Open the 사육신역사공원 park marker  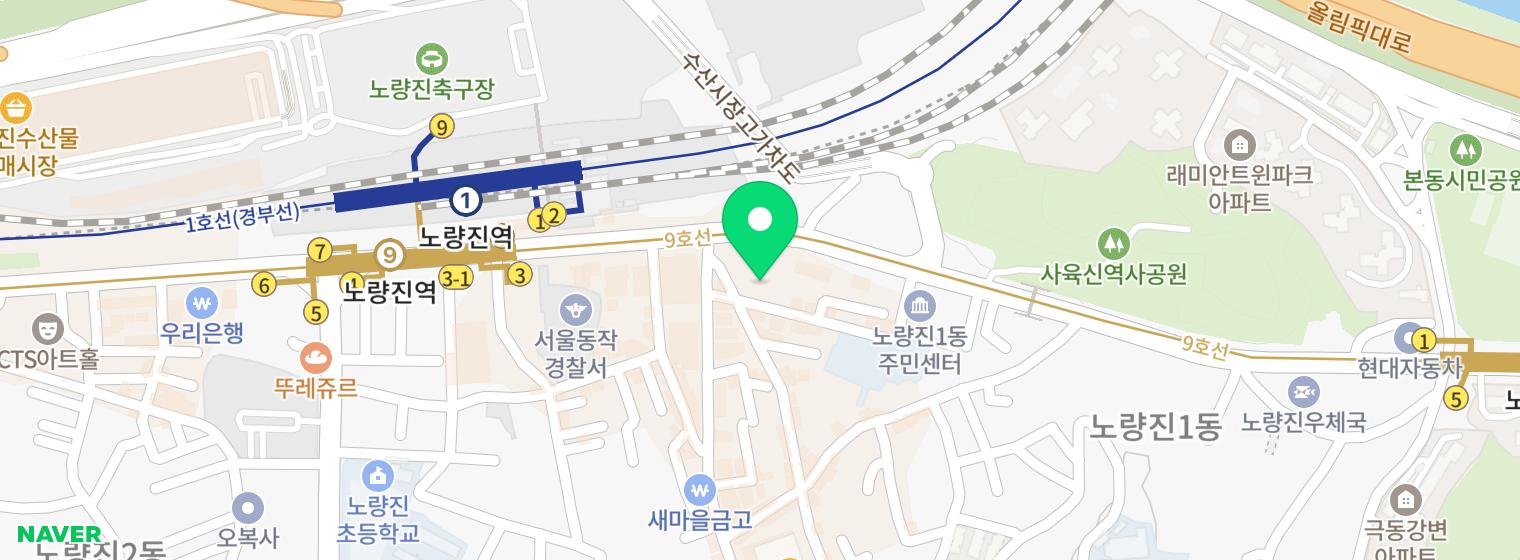pyautogui.click(x=1112, y=244)
